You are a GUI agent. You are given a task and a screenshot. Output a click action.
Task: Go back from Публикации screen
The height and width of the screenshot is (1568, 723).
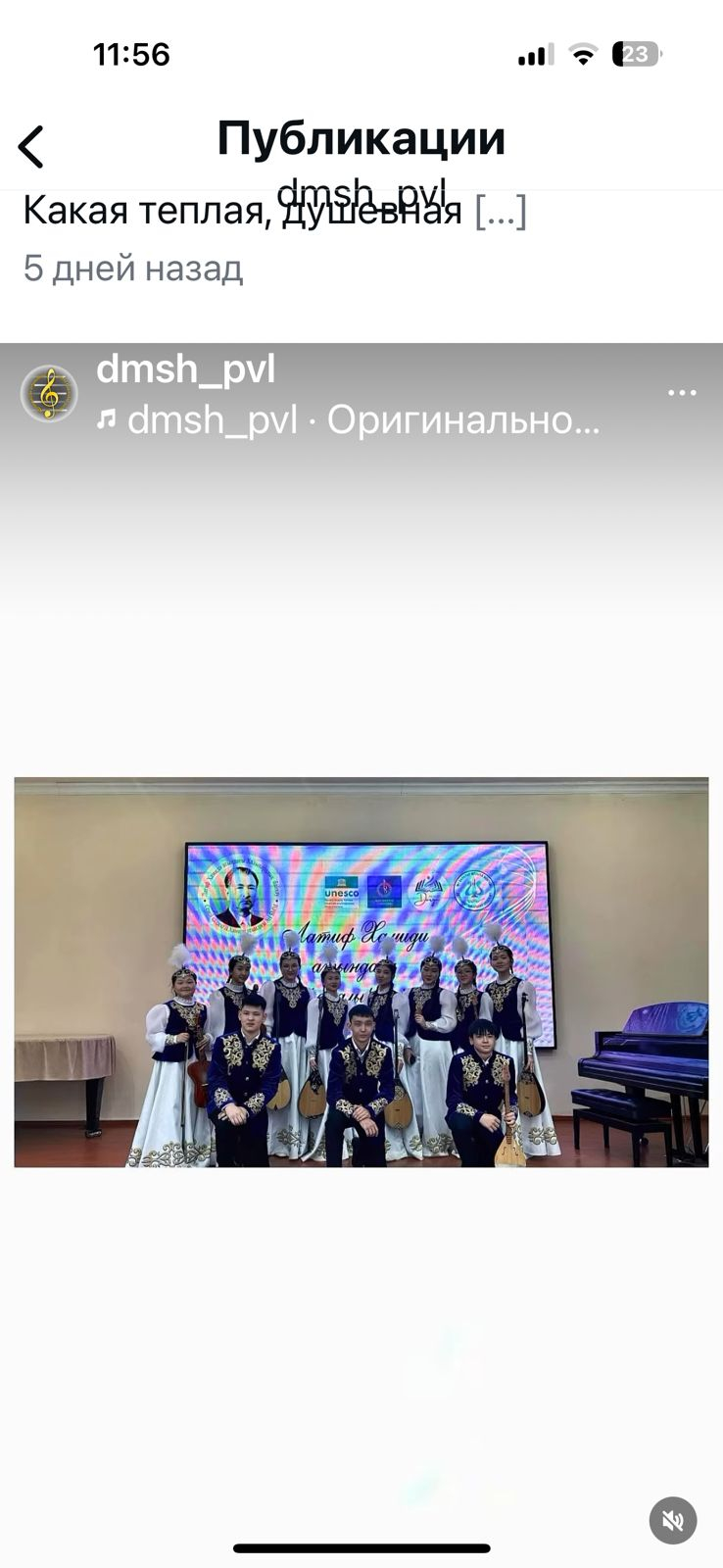tap(31, 147)
